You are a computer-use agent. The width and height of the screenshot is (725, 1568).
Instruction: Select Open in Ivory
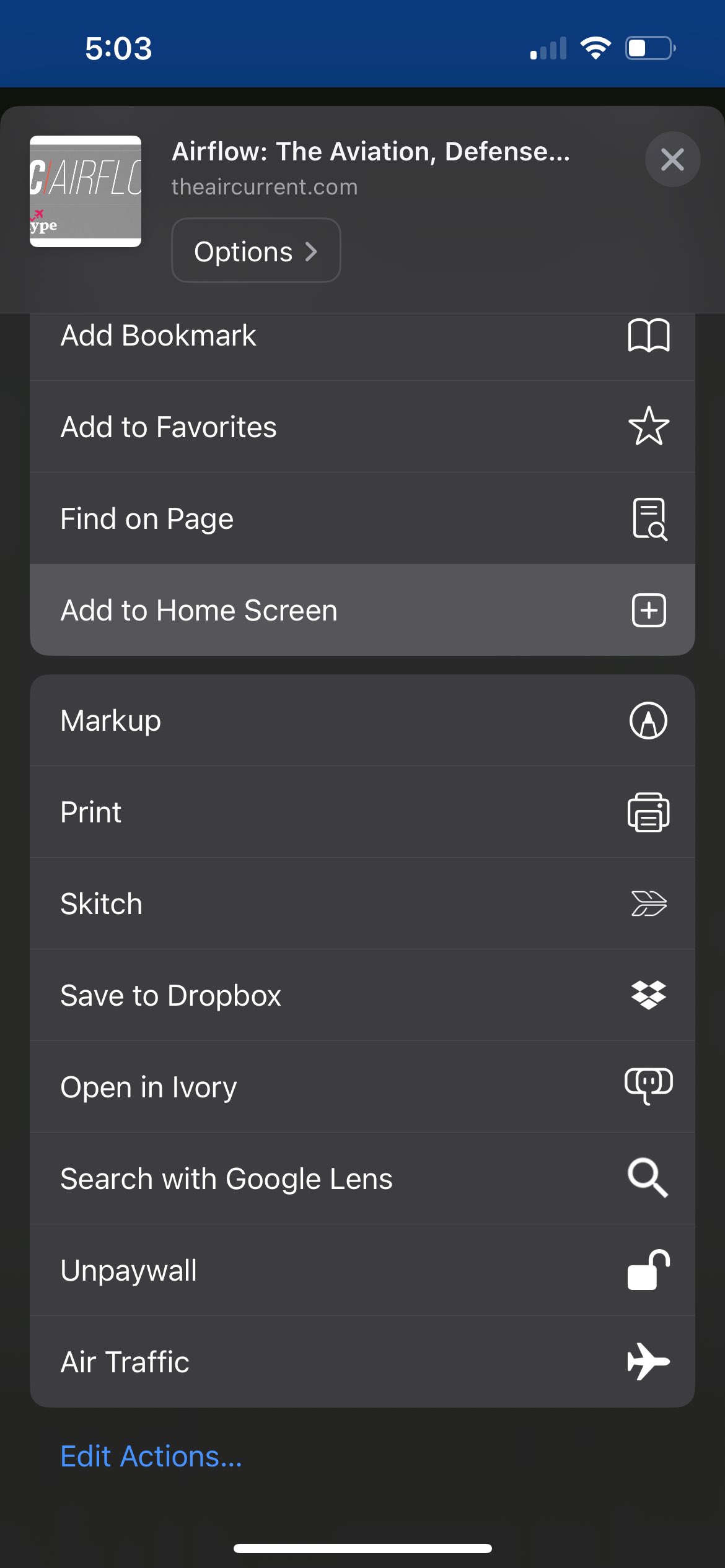362,1087
